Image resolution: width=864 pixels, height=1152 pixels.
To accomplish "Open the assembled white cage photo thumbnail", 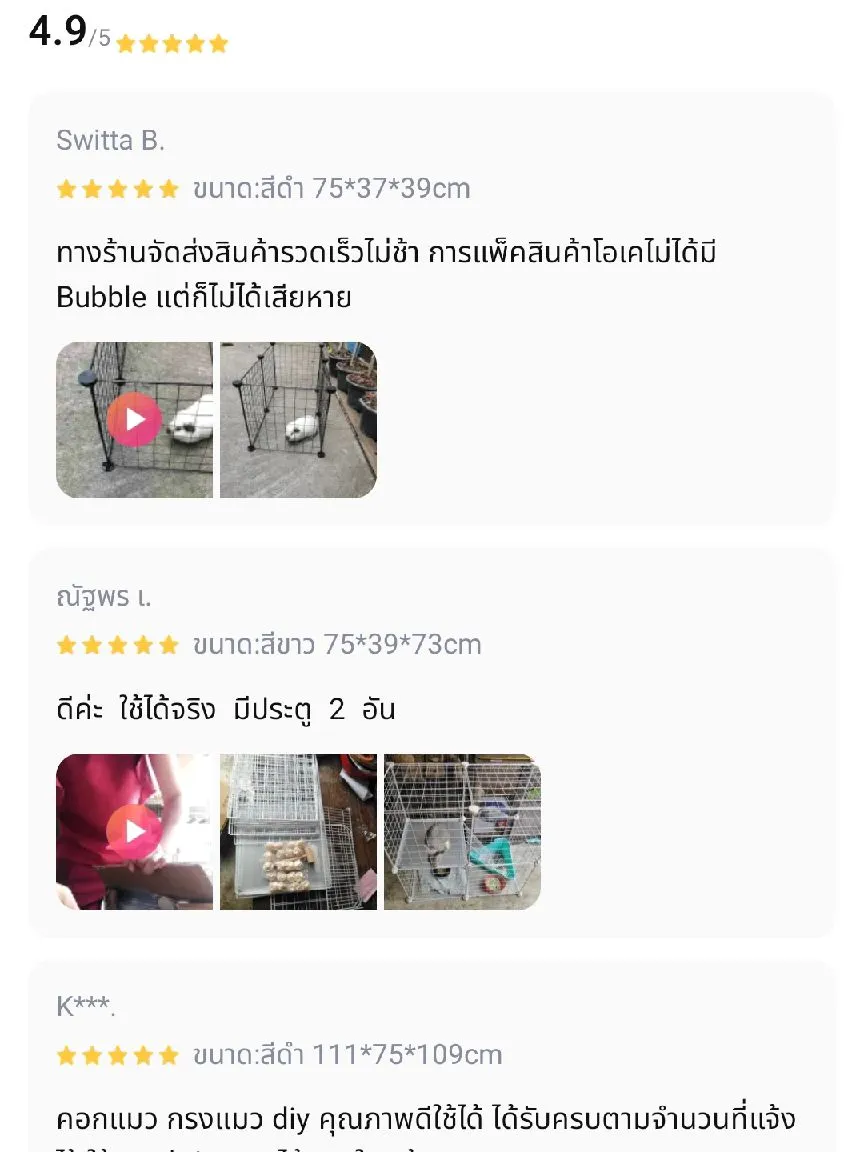I will click(461, 832).
